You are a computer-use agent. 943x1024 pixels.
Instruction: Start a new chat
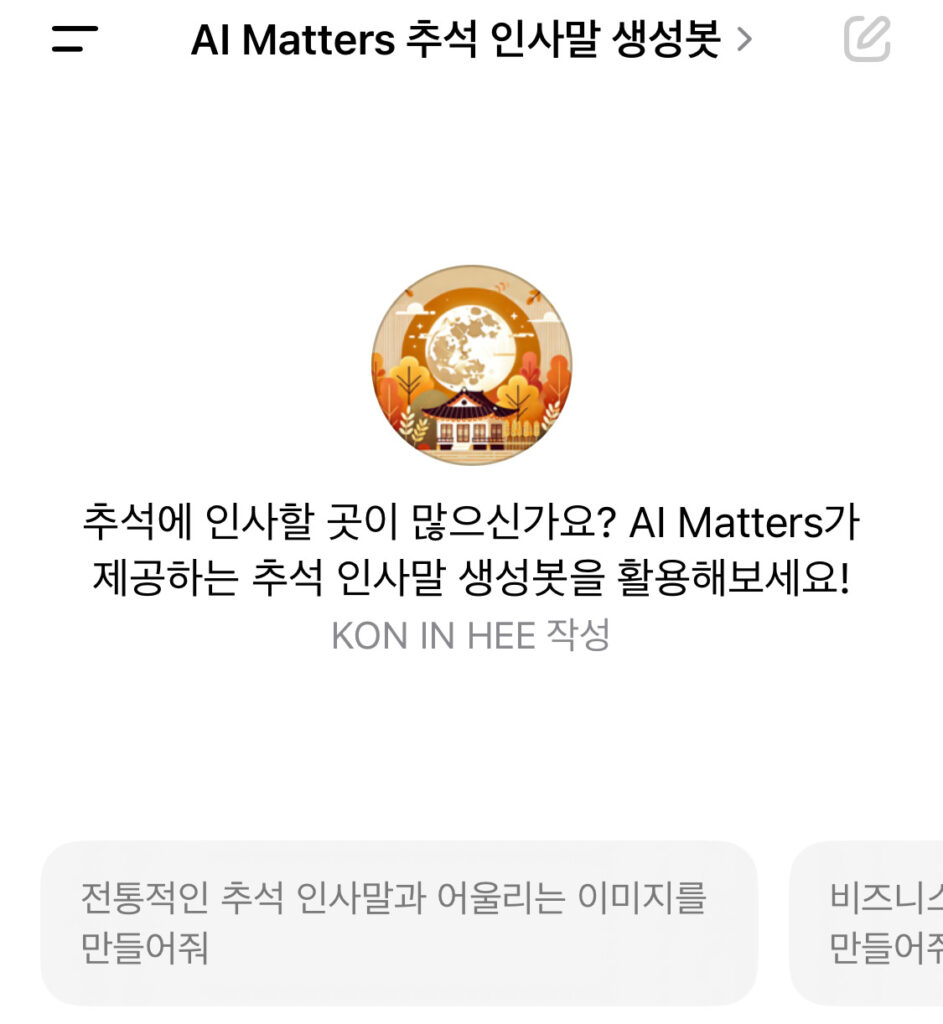click(866, 39)
